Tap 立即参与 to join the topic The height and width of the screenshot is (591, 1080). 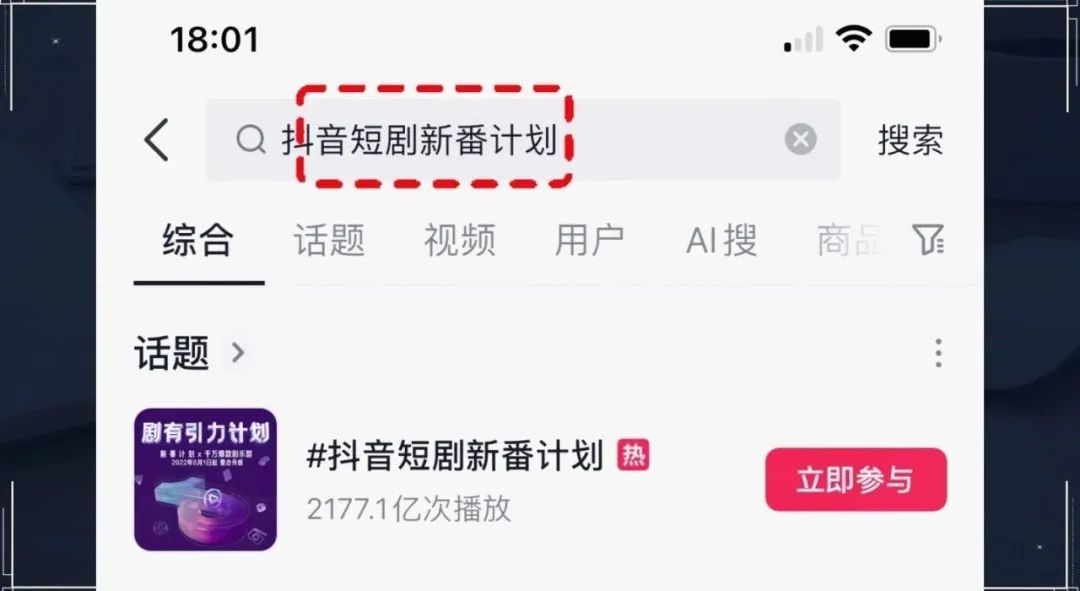[x=855, y=480]
